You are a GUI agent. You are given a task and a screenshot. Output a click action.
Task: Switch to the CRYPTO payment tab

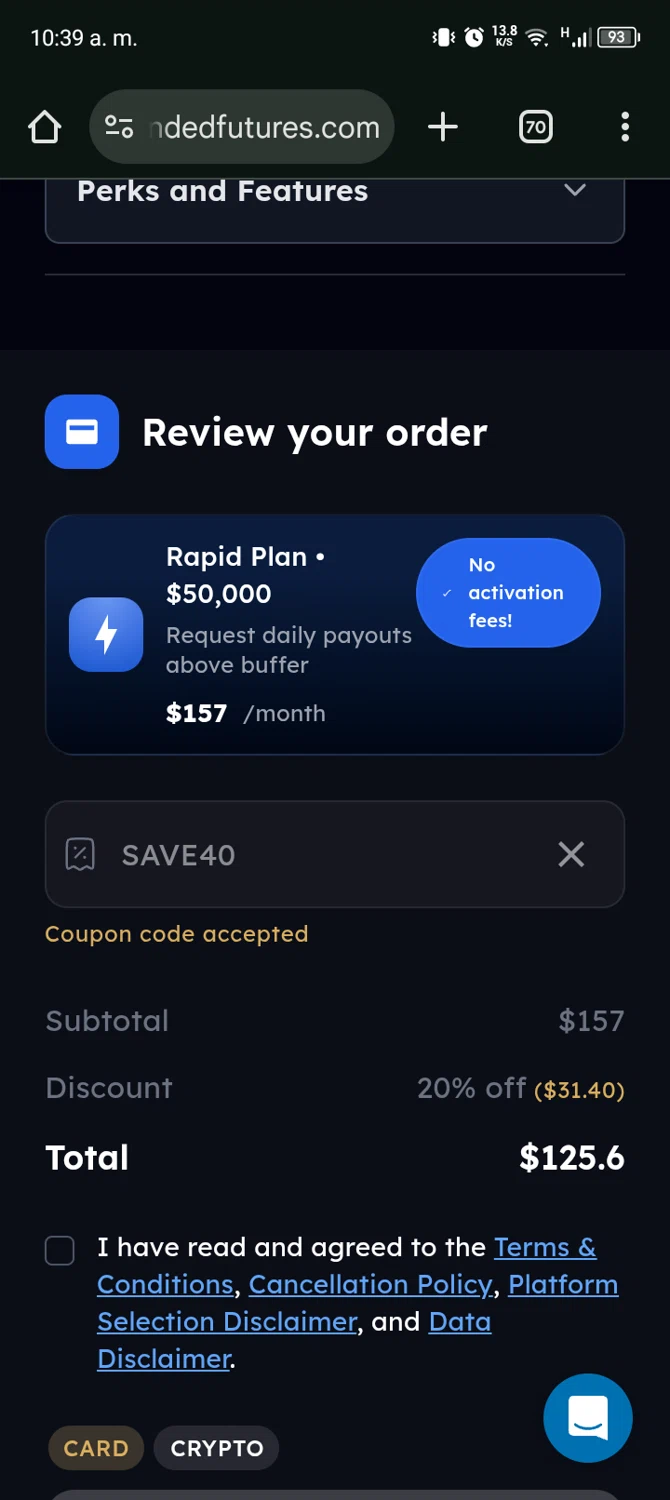(217, 1448)
